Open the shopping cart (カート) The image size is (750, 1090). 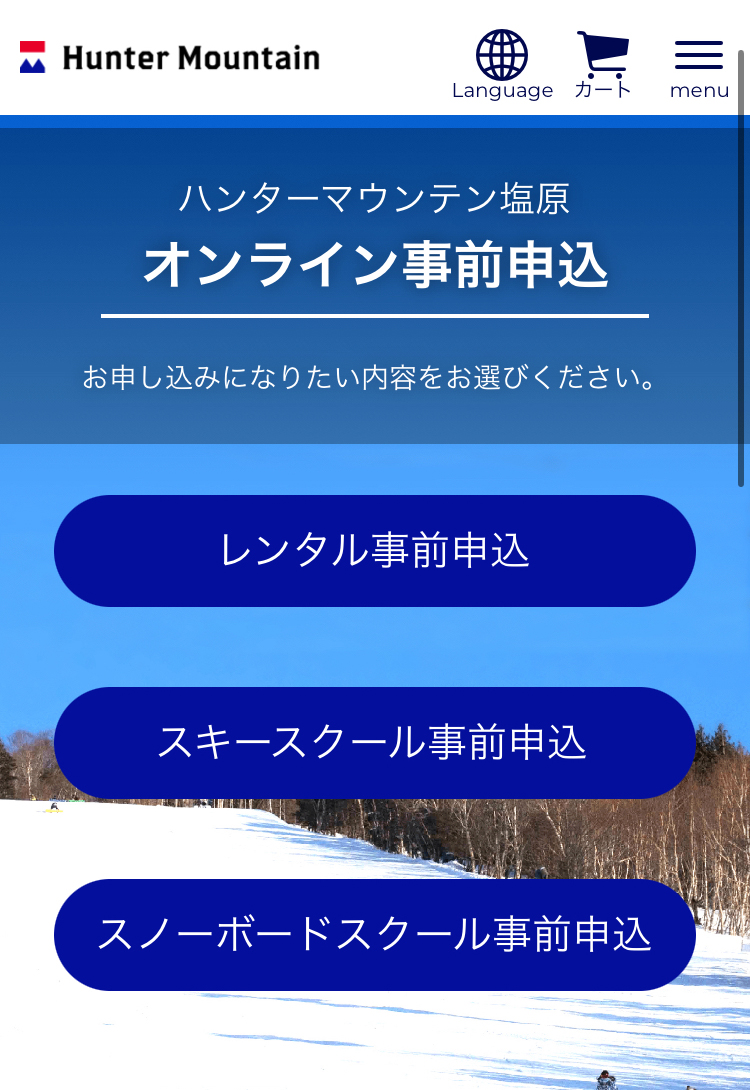pyautogui.click(x=603, y=64)
